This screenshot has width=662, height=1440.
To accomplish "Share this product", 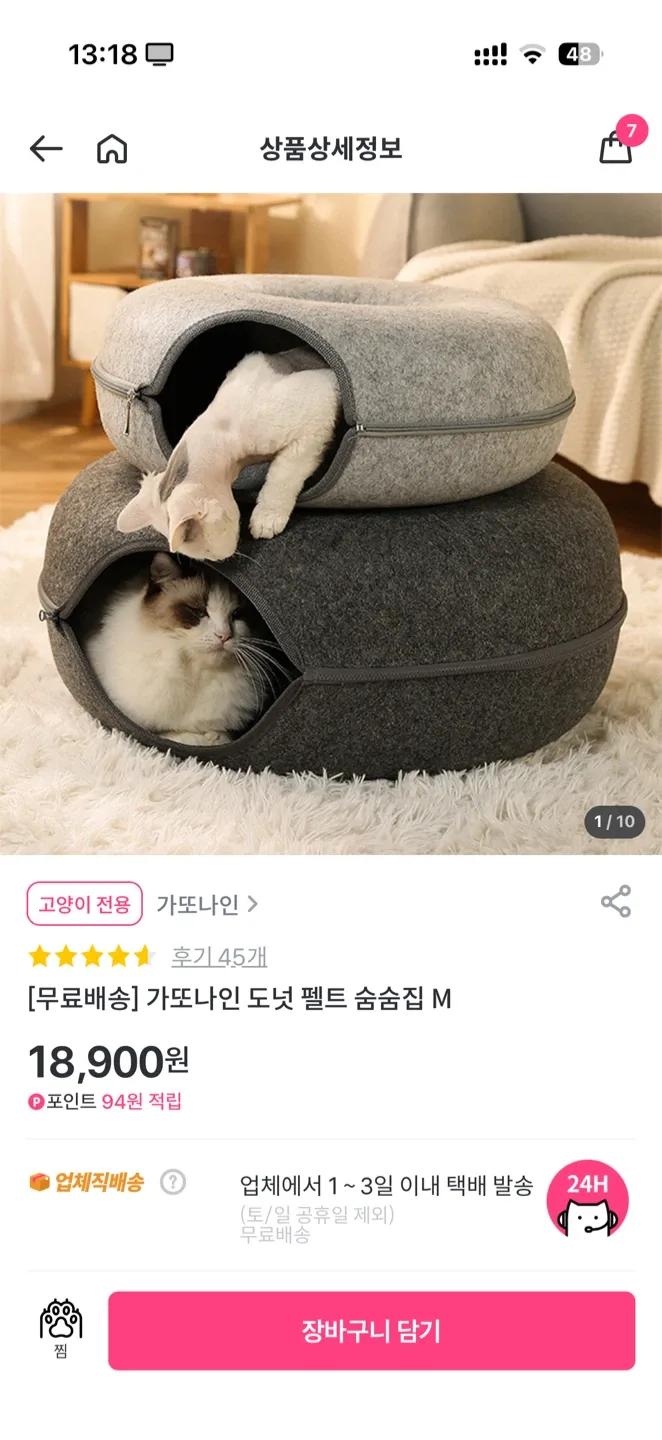I will pyautogui.click(x=616, y=902).
